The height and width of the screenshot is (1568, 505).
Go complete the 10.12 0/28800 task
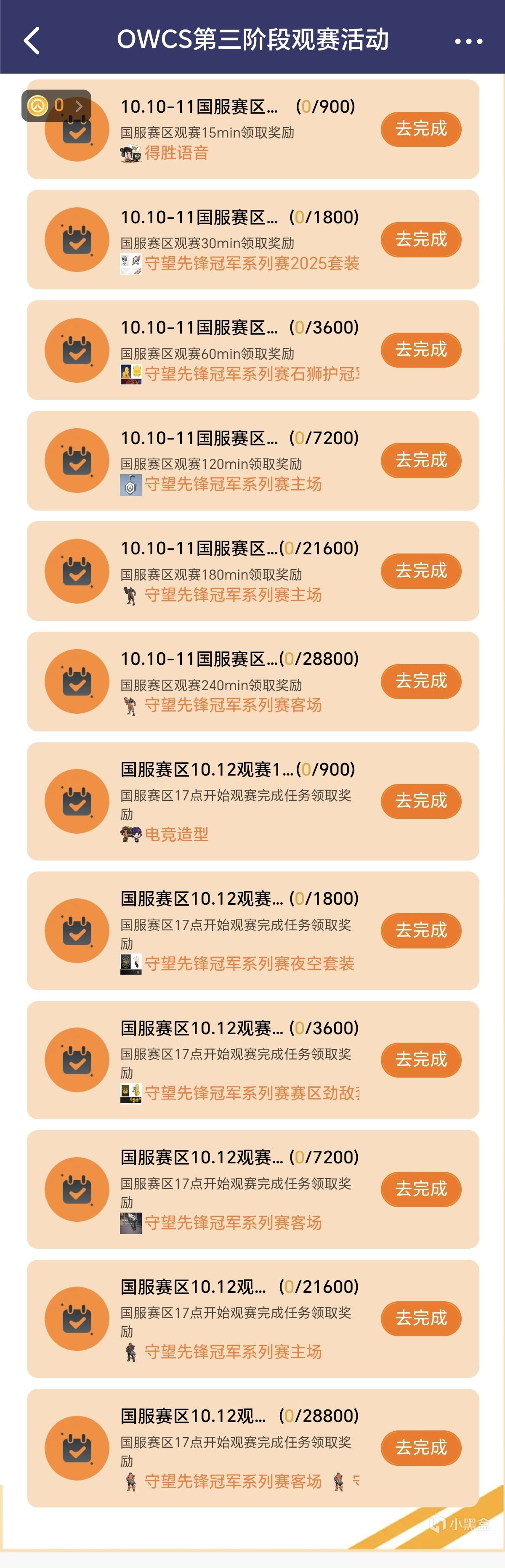tap(421, 1447)
